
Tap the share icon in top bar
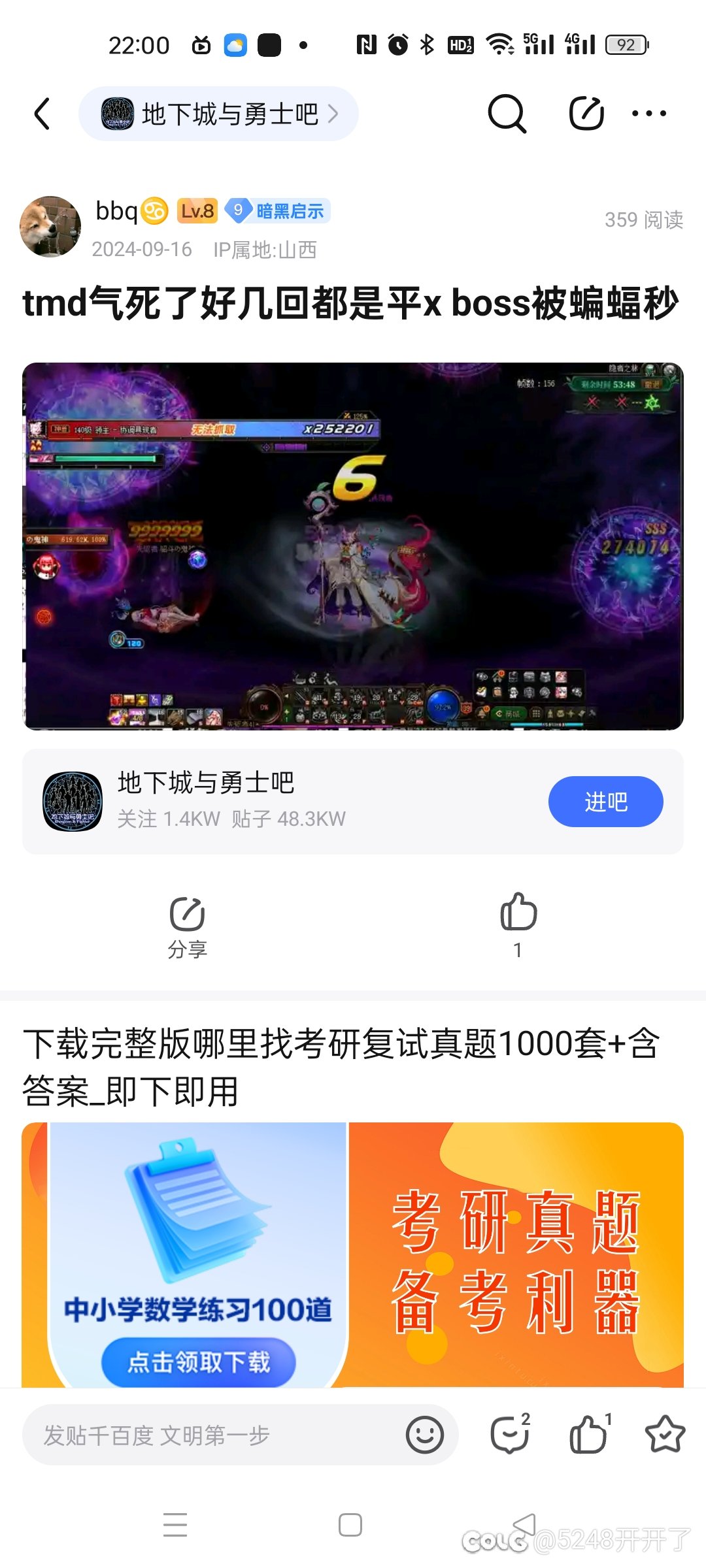(x=586, y=114)
